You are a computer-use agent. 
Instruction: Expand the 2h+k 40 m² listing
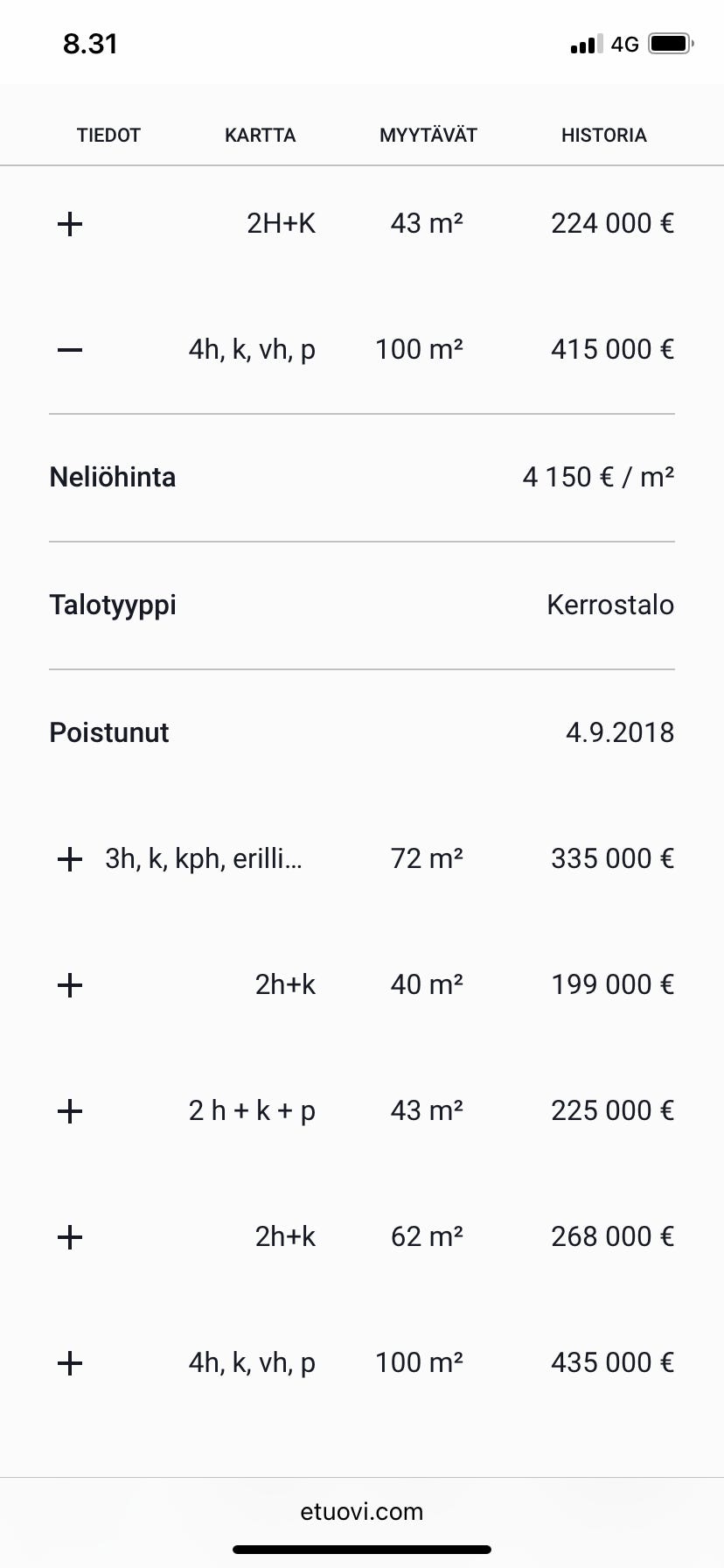[69, 985]
